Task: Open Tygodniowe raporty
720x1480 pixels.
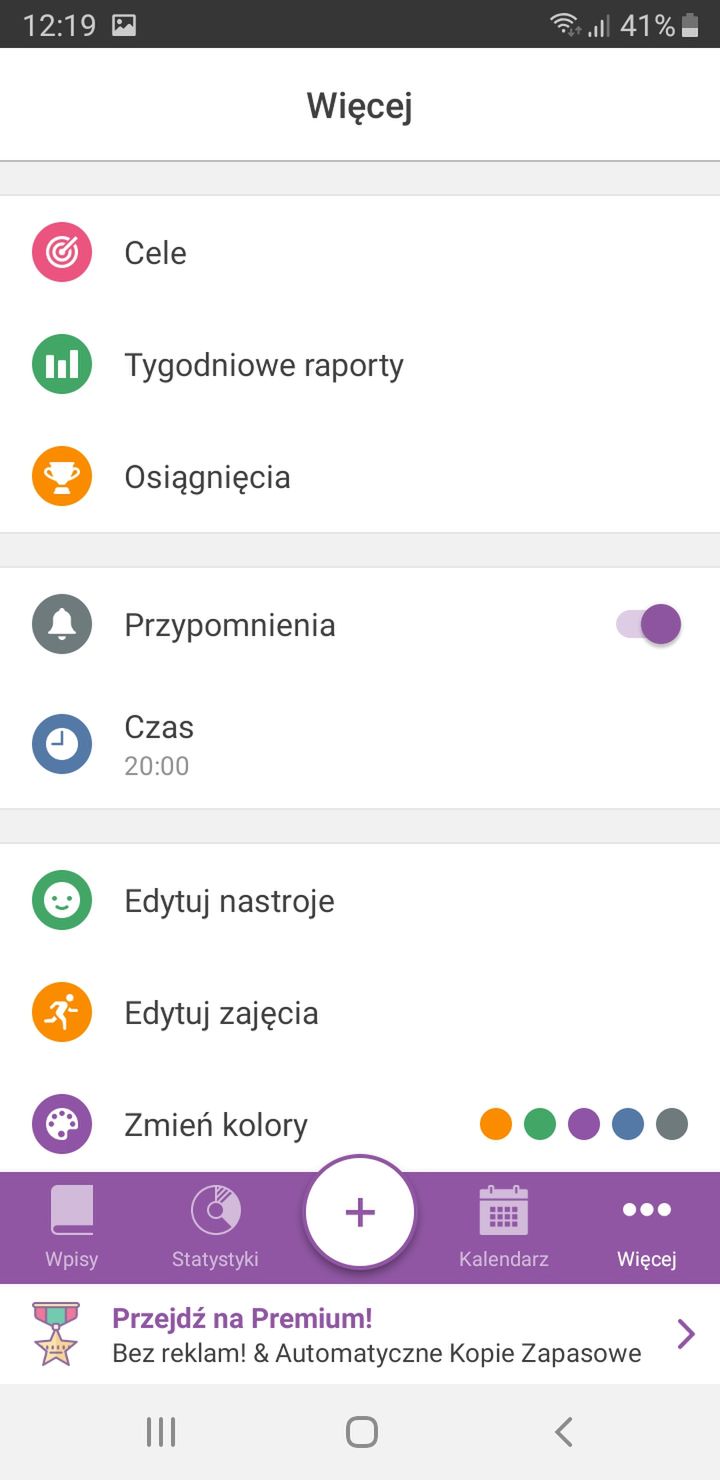Action: coord(360,365)
